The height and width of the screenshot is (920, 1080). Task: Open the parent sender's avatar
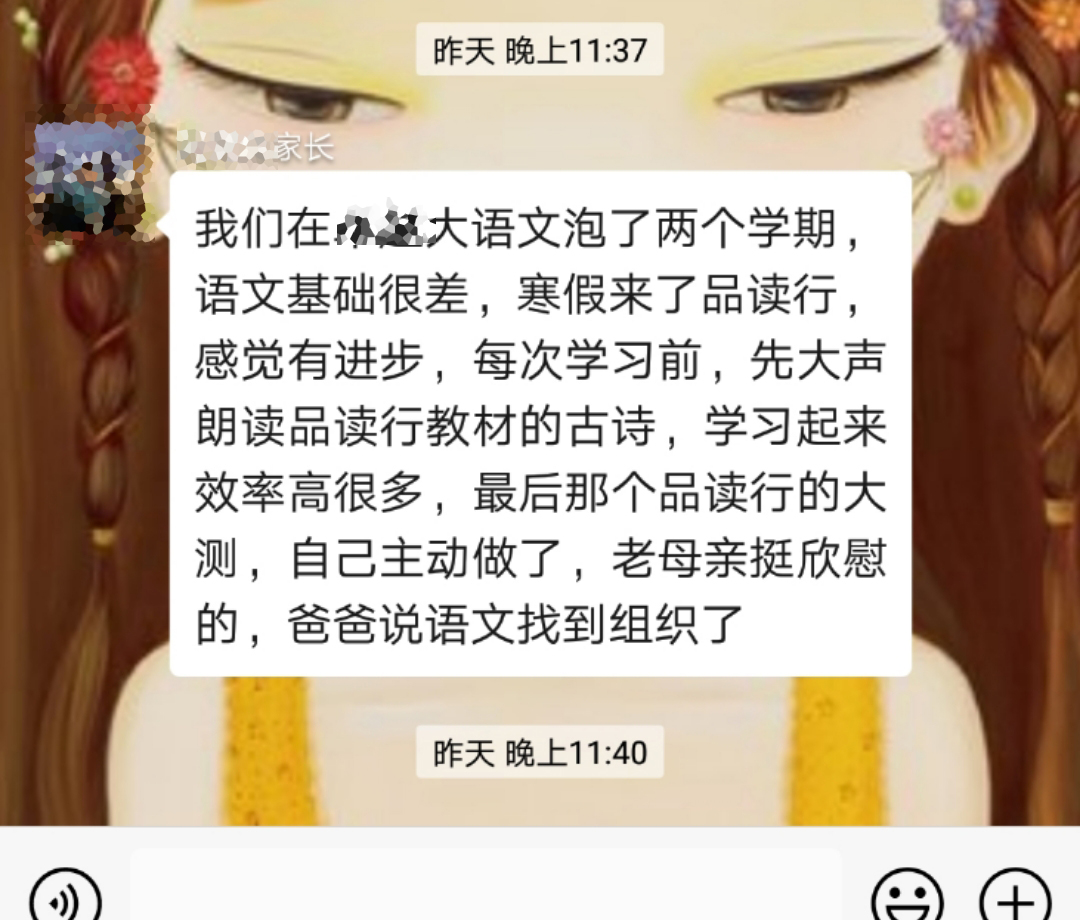(86, 180)
